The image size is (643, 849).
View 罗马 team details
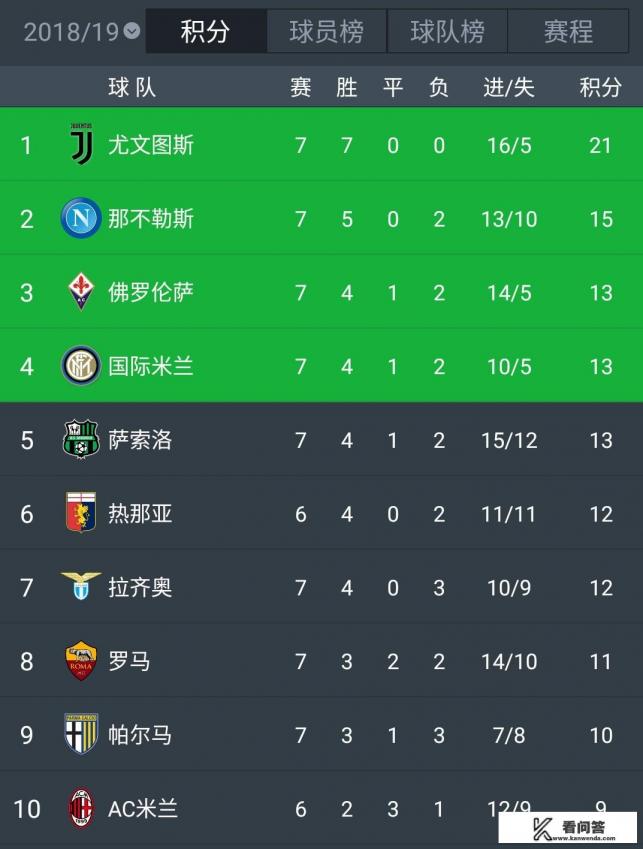point(129,661)
